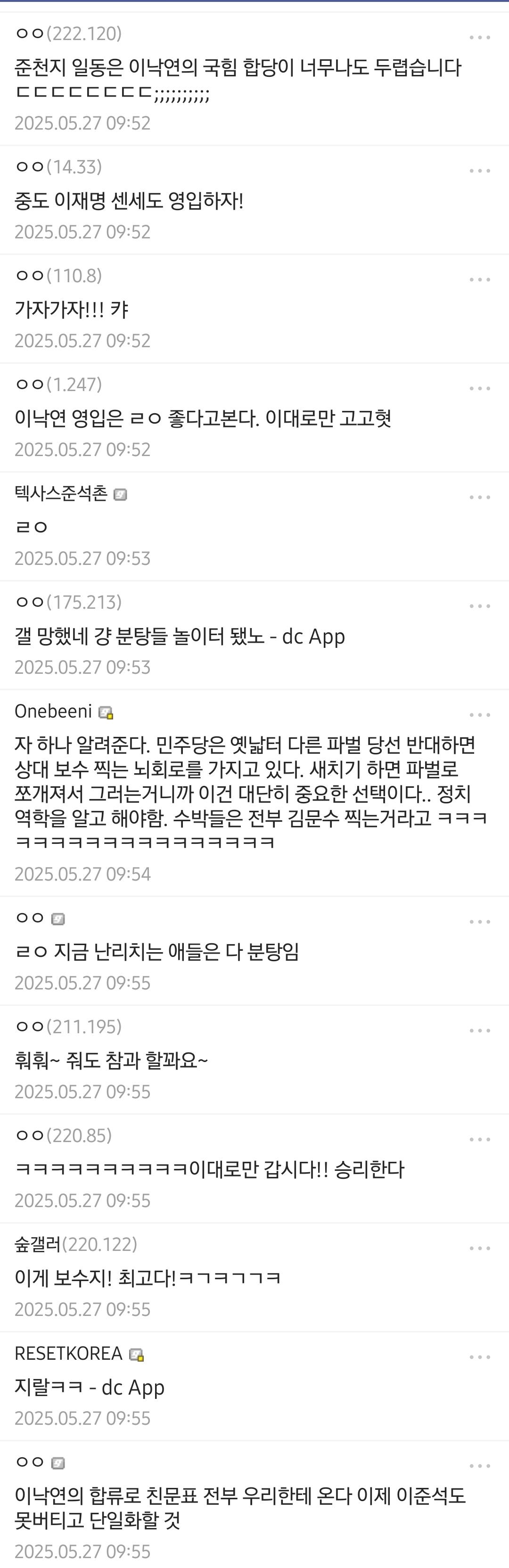The image size is (509, 1568).
Task: Open options for 텍사스준석촌's comment
Action: 479,498
